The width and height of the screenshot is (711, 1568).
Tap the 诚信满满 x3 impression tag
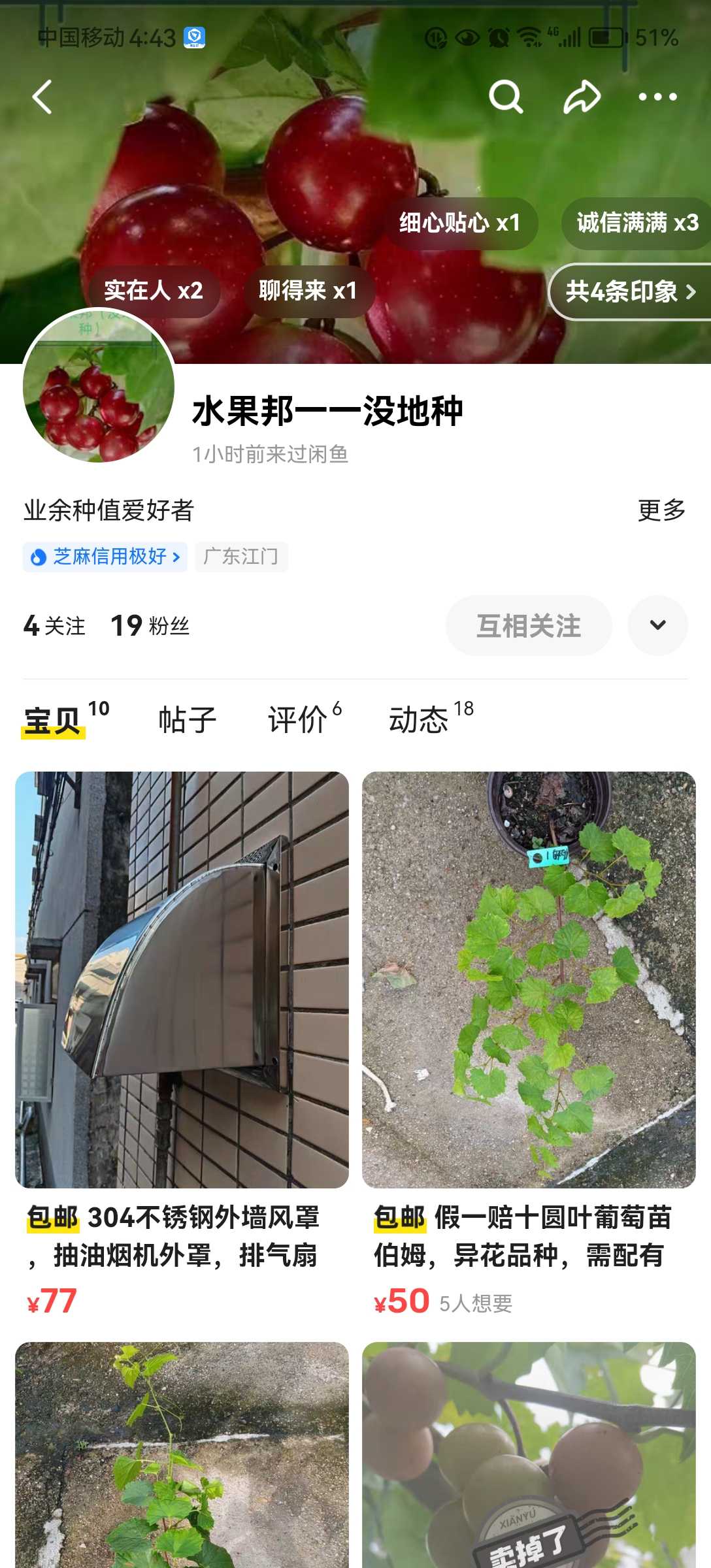pyautogui.click(x=637, y=223)
